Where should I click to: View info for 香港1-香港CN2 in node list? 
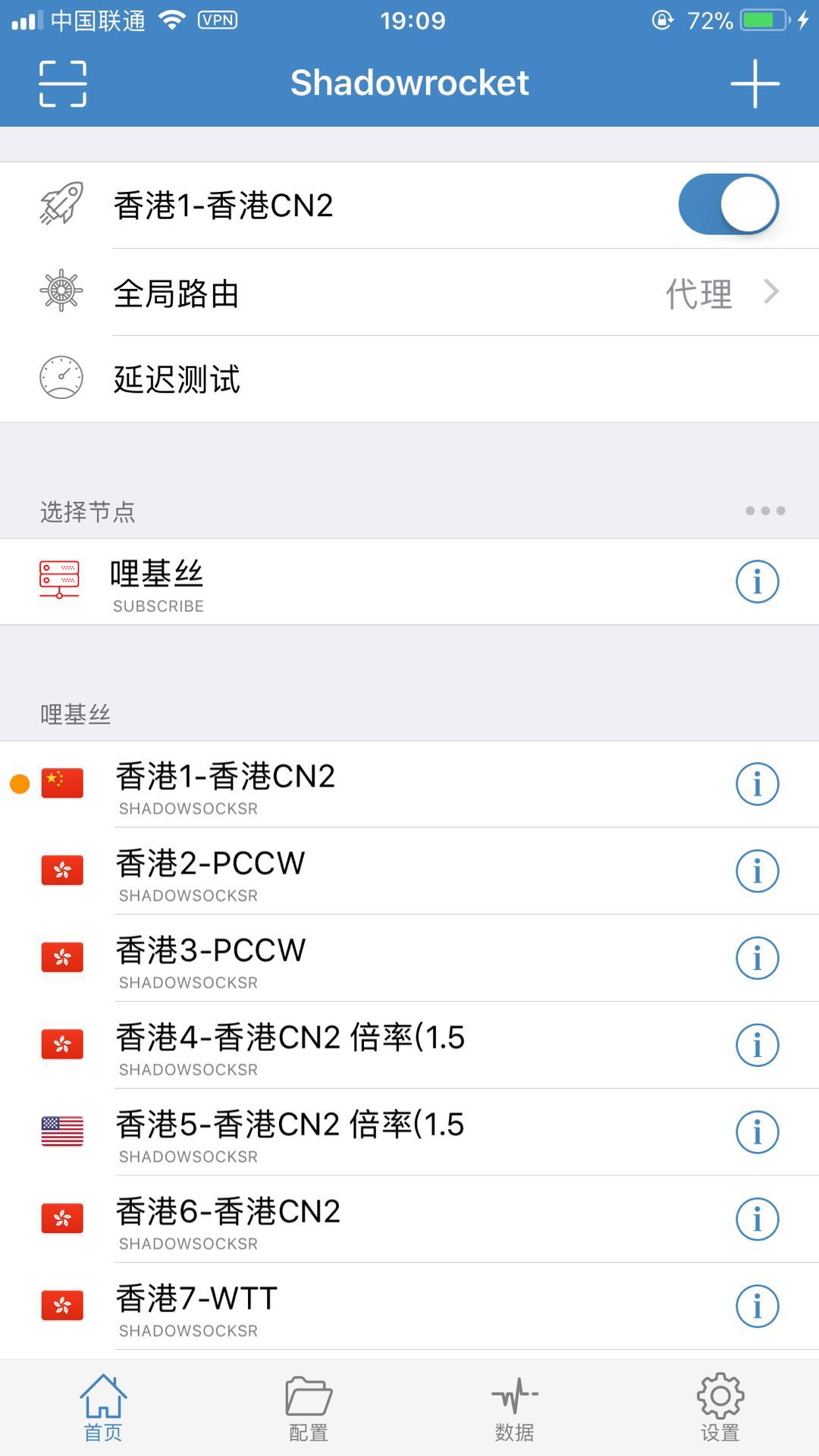(x=757, y=785)
